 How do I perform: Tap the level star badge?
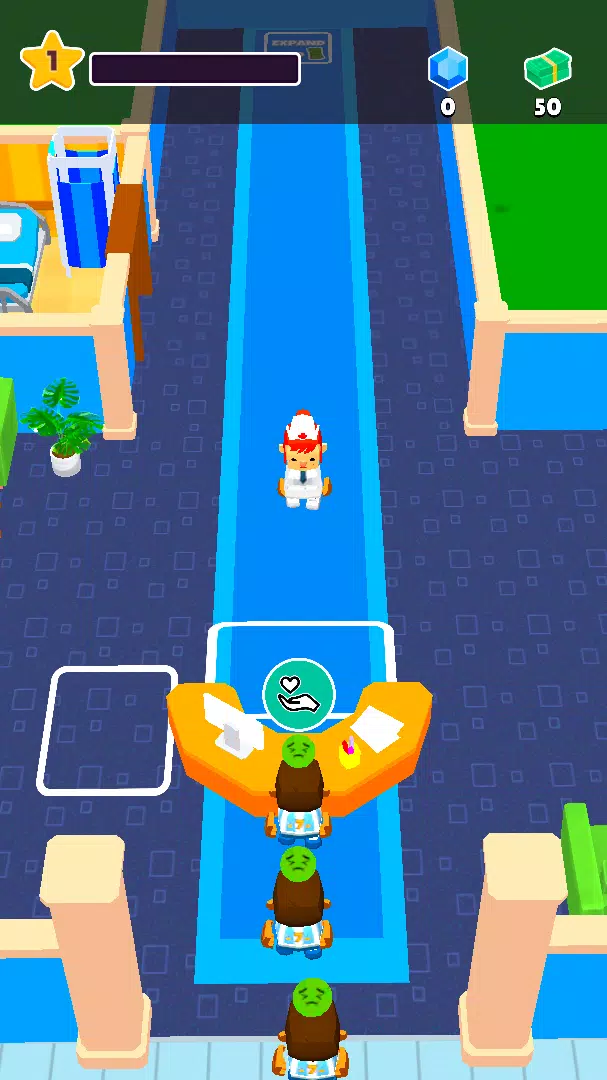(51, 62)
